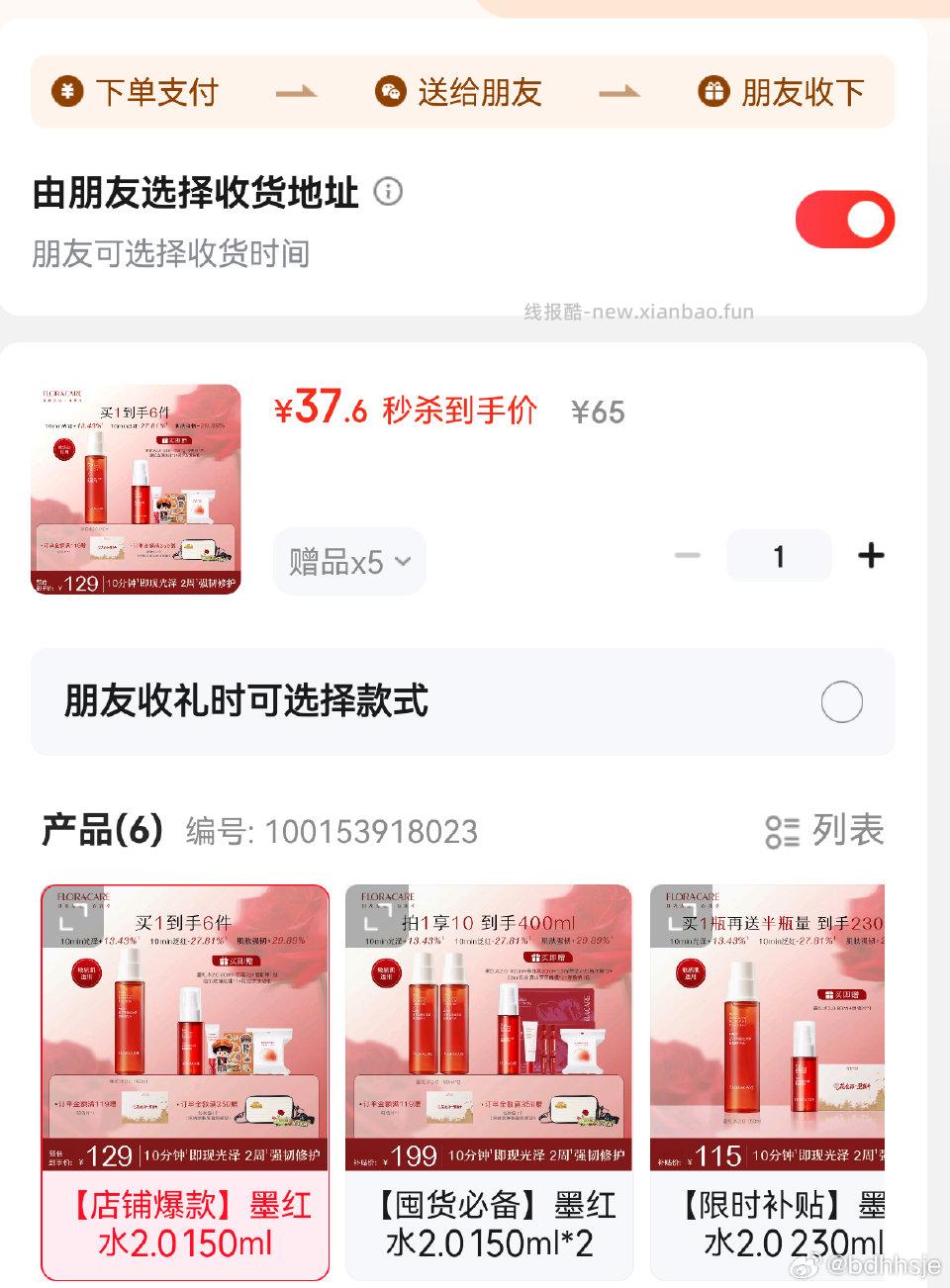The image size is (950, 1288).
Task: Click the quantity field showing 1
Action: [x=779, y=556]
